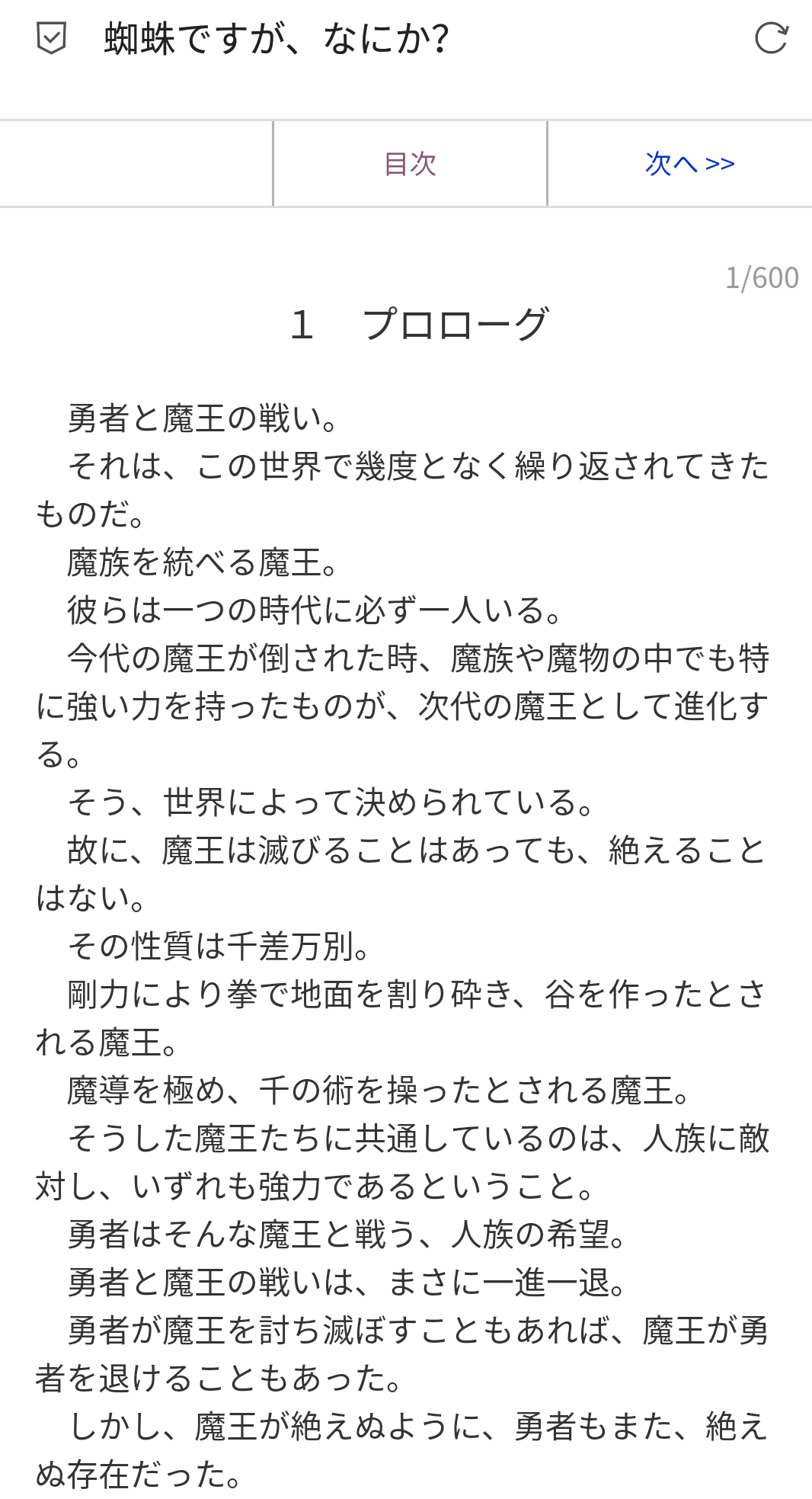The width and height of the screenshot is (812, 1499).
Task: Tap the shield icon beside the novel title
Action: pyautogui.click(x=51, y=38)
